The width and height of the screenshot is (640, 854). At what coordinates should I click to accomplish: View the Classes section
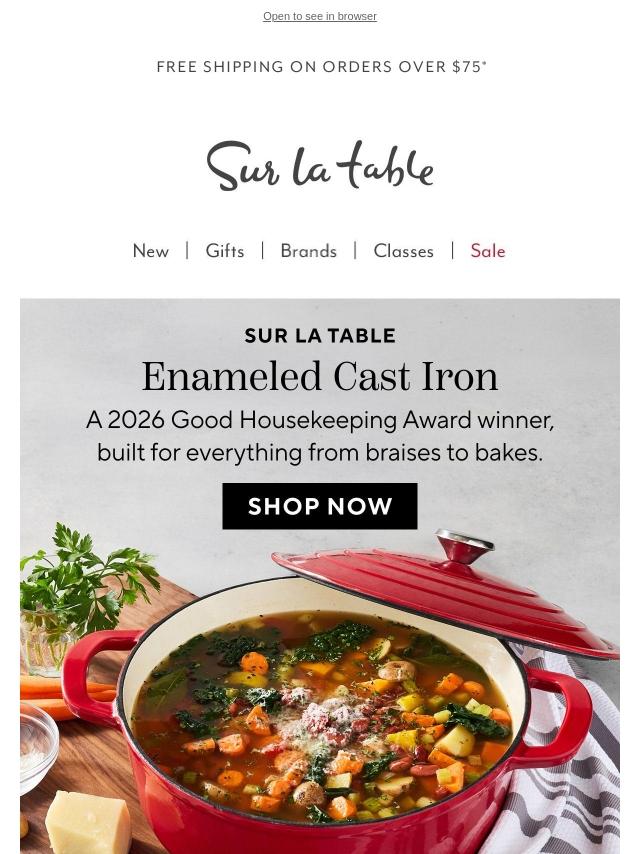[404, 251]
